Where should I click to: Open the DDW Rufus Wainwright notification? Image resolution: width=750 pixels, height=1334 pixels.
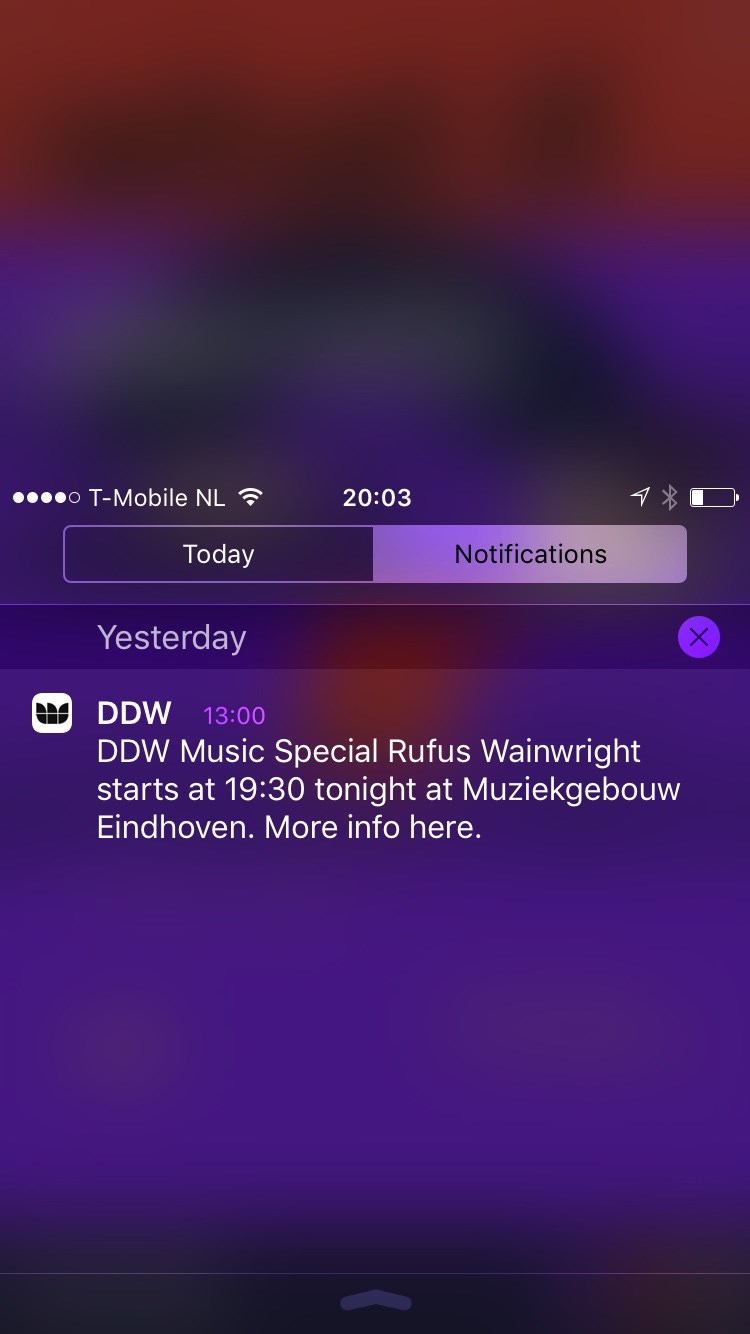point(375,770)
